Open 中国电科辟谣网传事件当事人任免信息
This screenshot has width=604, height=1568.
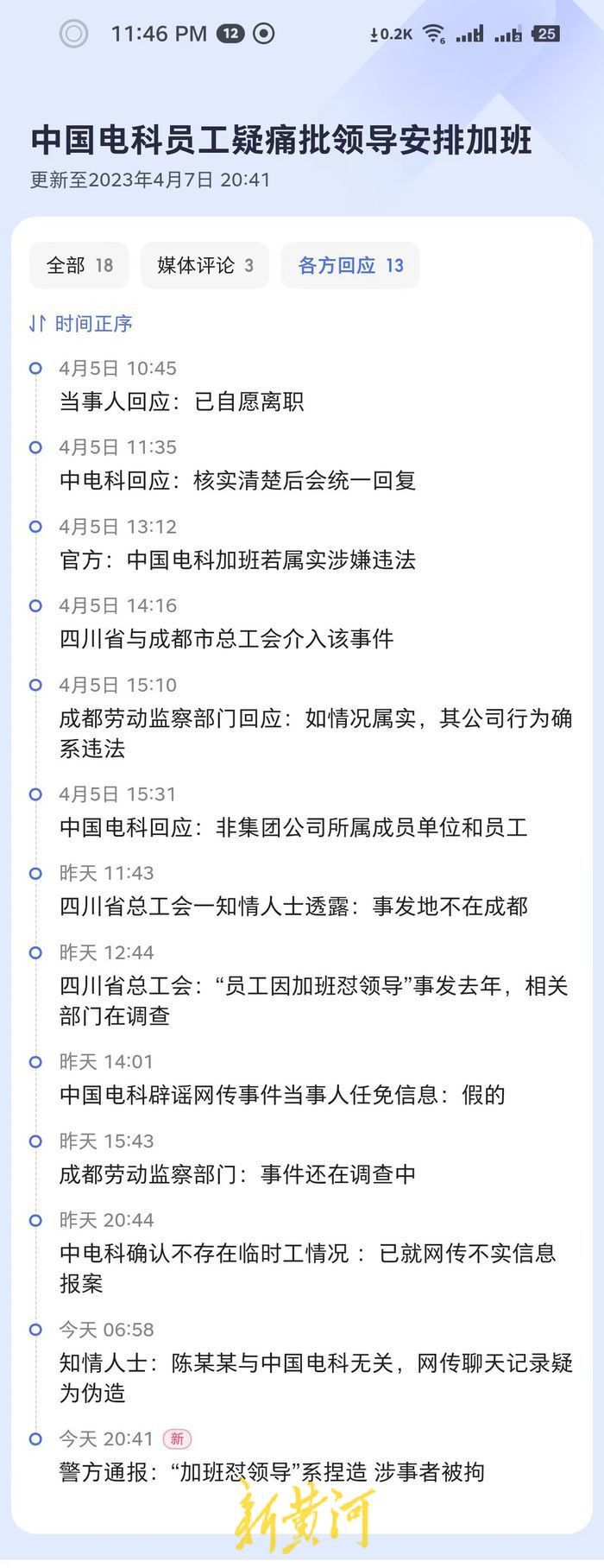282,1095
